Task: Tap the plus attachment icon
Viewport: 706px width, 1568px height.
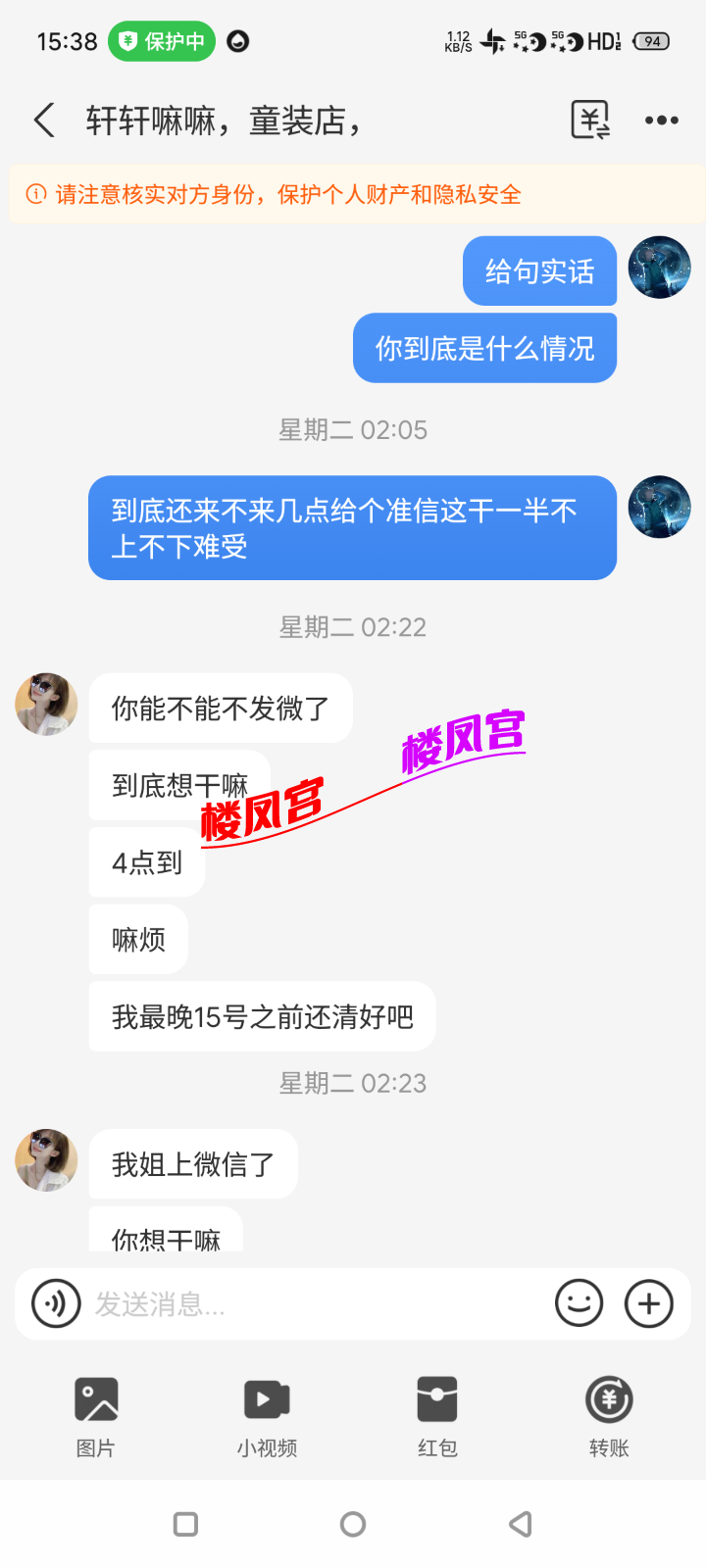Action: [x=649, y=1303]
